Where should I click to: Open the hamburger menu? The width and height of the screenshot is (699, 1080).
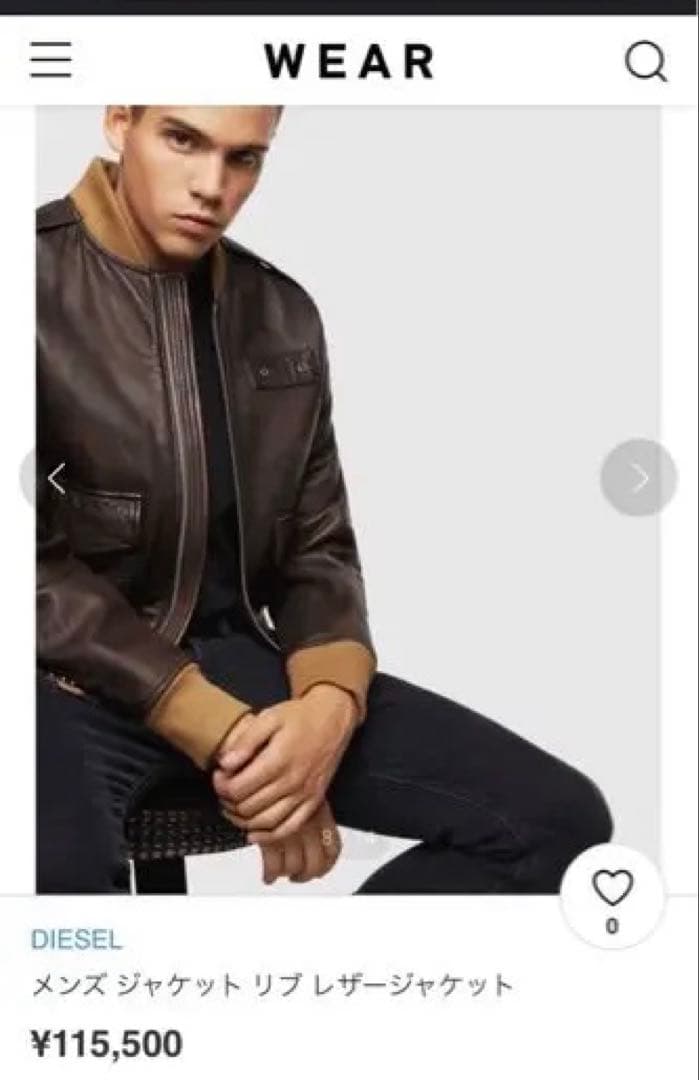pos(50,61)
